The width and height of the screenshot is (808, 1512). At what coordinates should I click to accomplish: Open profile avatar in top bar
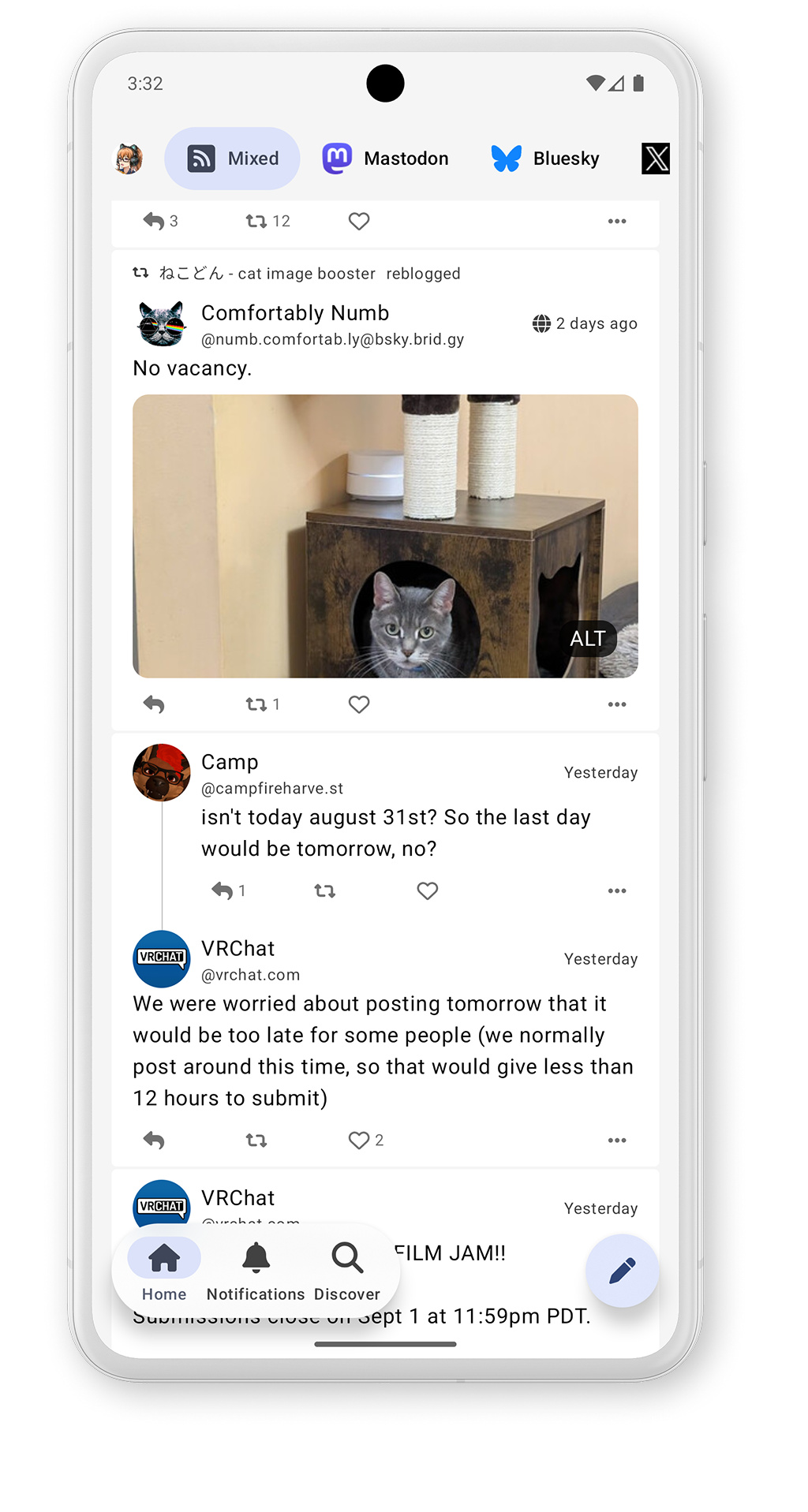tap(129, 159)
